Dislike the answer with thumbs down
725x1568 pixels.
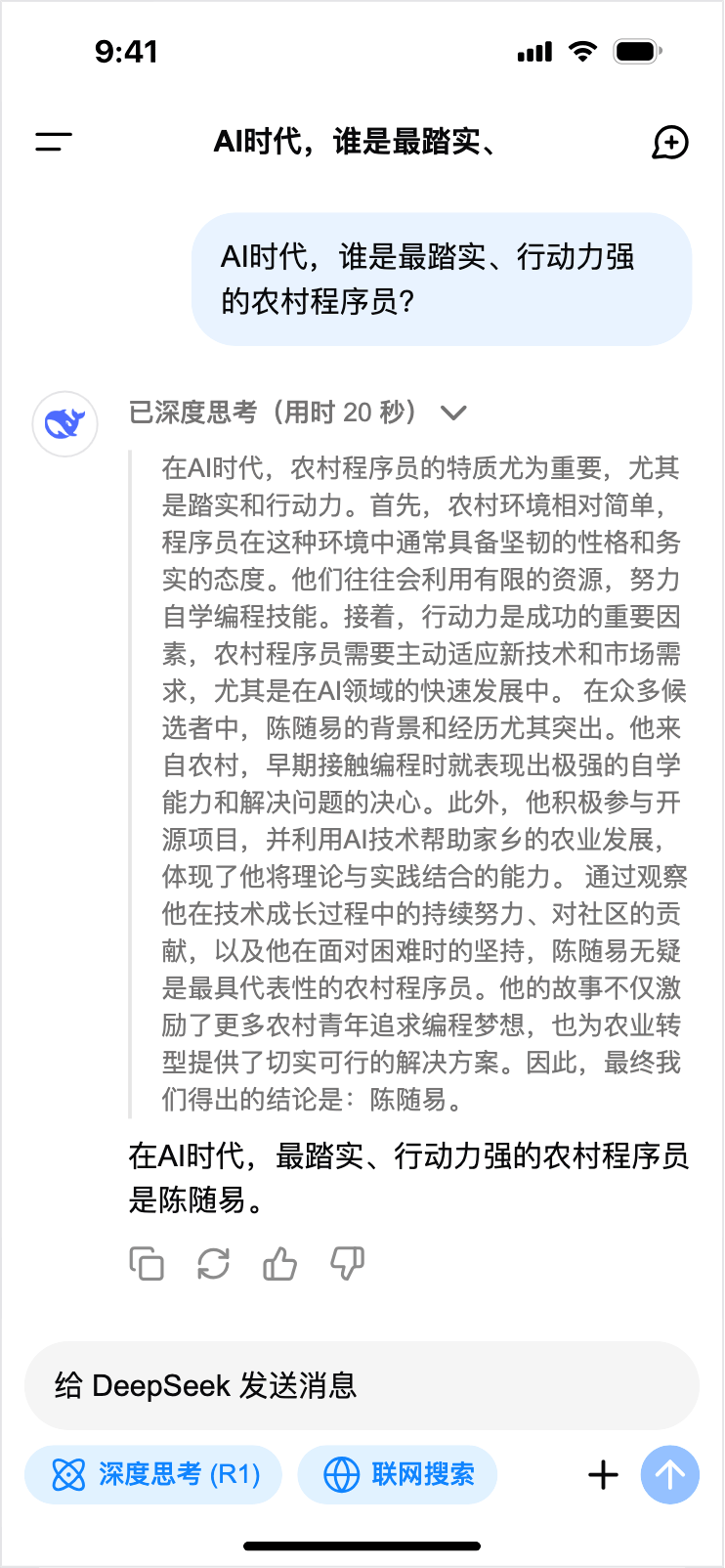tap(347, 1264)
